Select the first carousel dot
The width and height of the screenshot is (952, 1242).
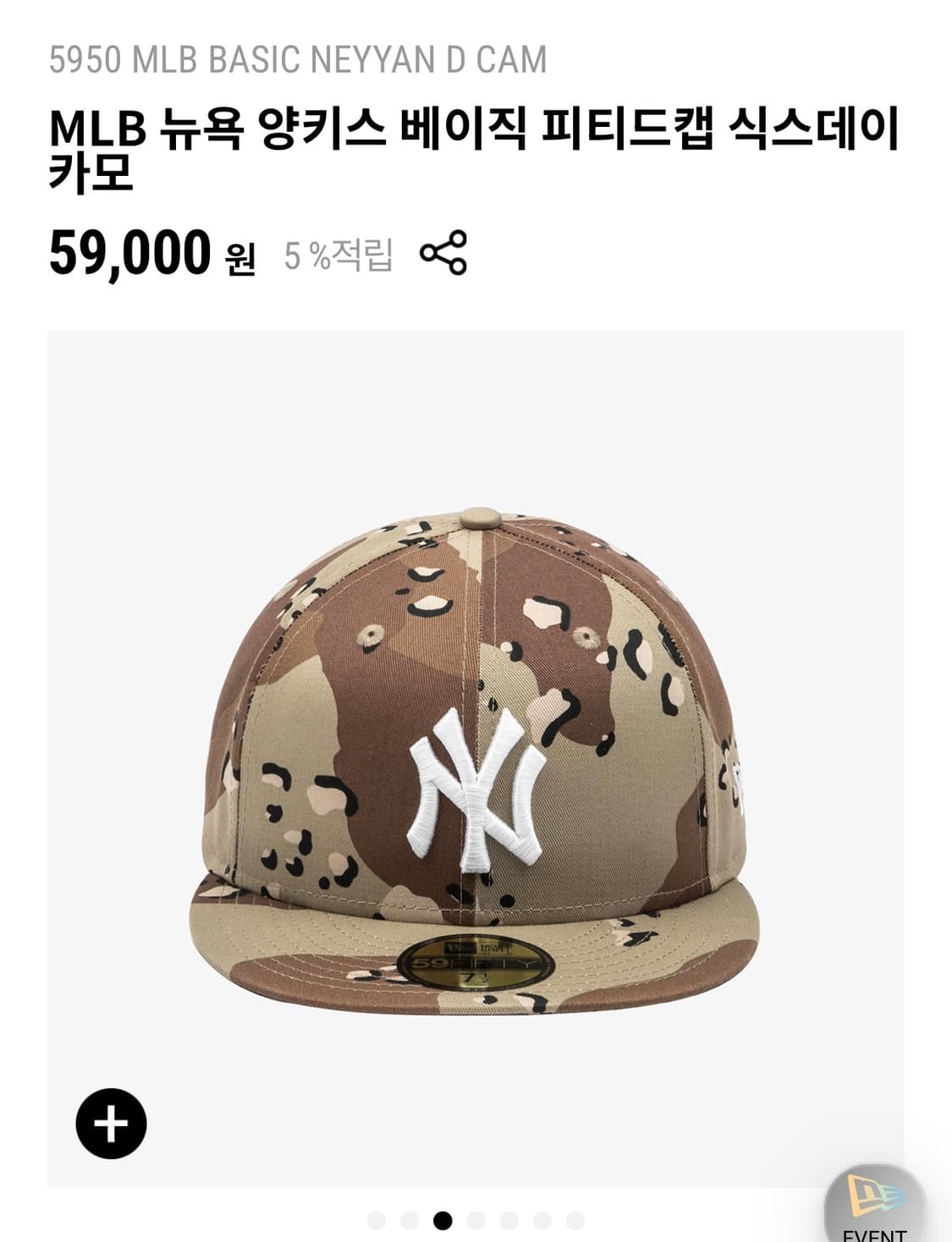pyautogui.click(x=377, y=1220)
